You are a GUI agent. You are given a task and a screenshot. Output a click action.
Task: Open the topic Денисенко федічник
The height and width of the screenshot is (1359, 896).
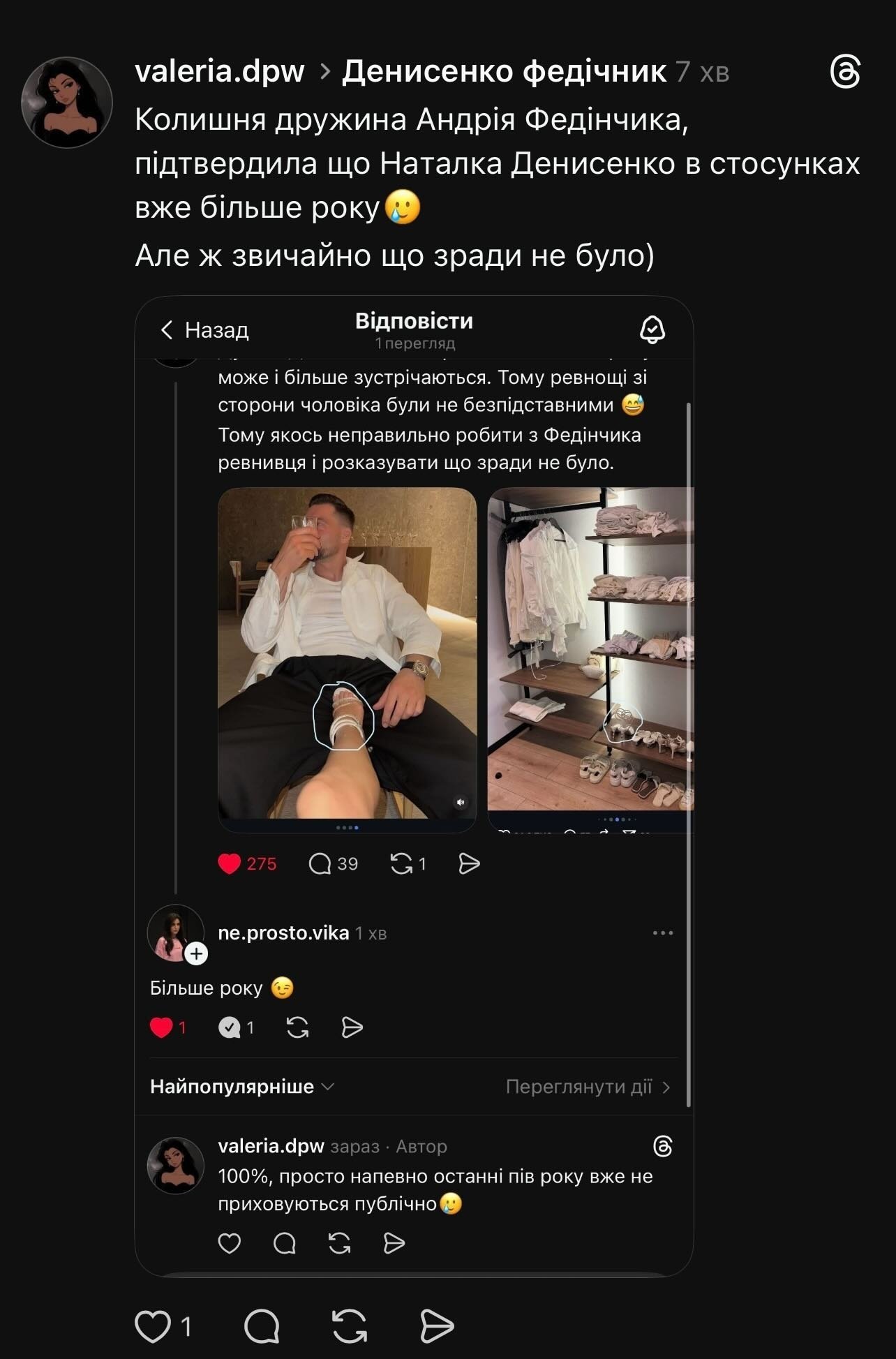(x=504, y=71)
